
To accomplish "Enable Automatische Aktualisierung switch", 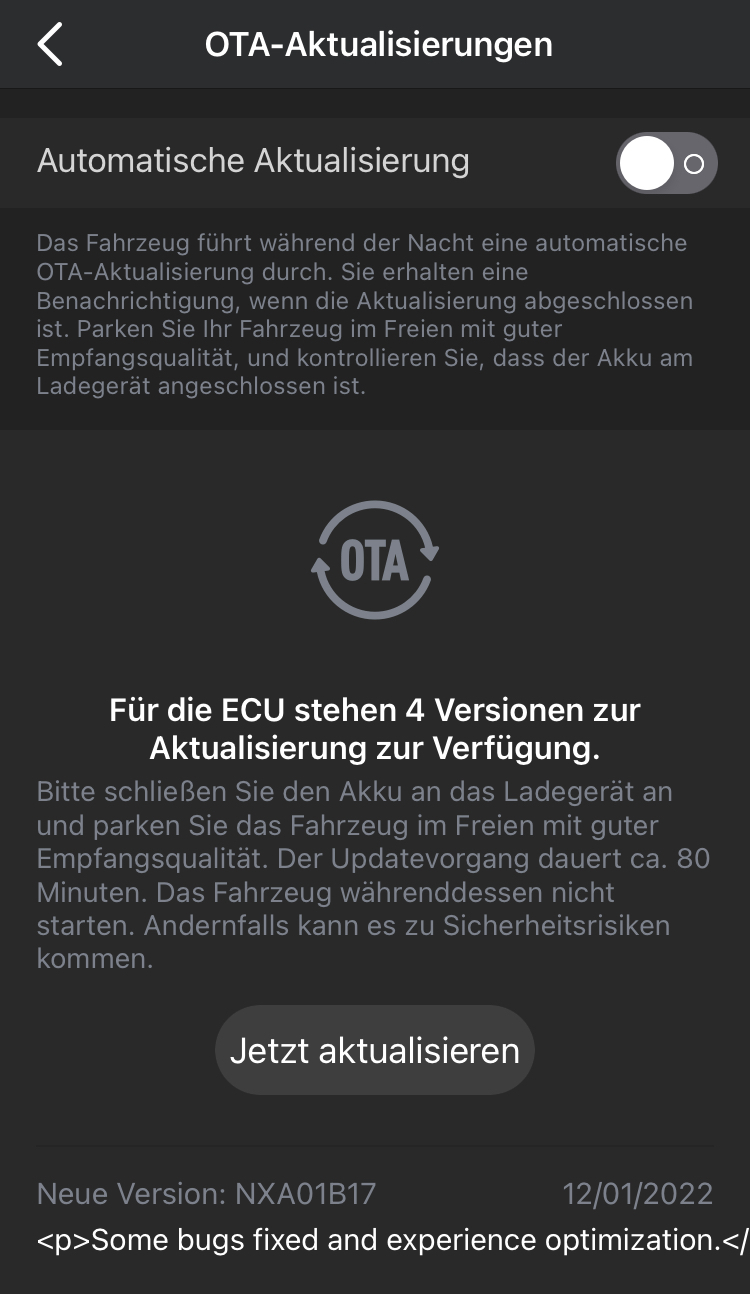I will [666, 162].
